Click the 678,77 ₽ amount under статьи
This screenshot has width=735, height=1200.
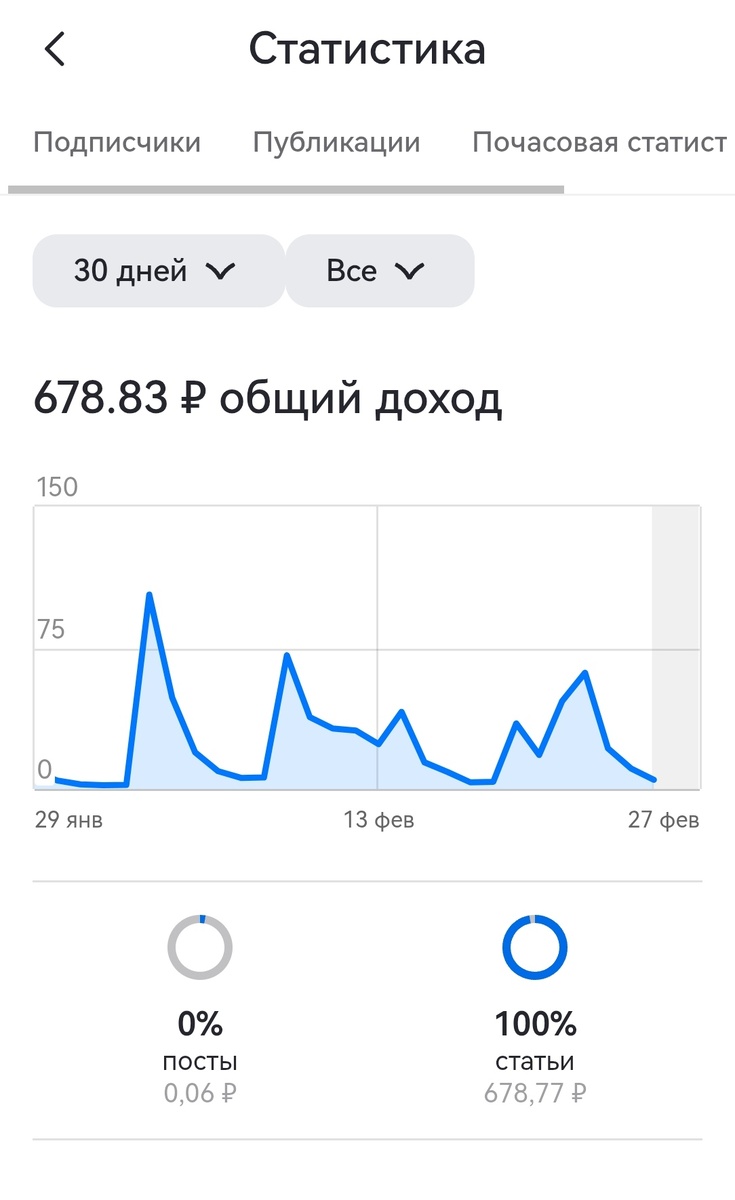coord(534,1092)
